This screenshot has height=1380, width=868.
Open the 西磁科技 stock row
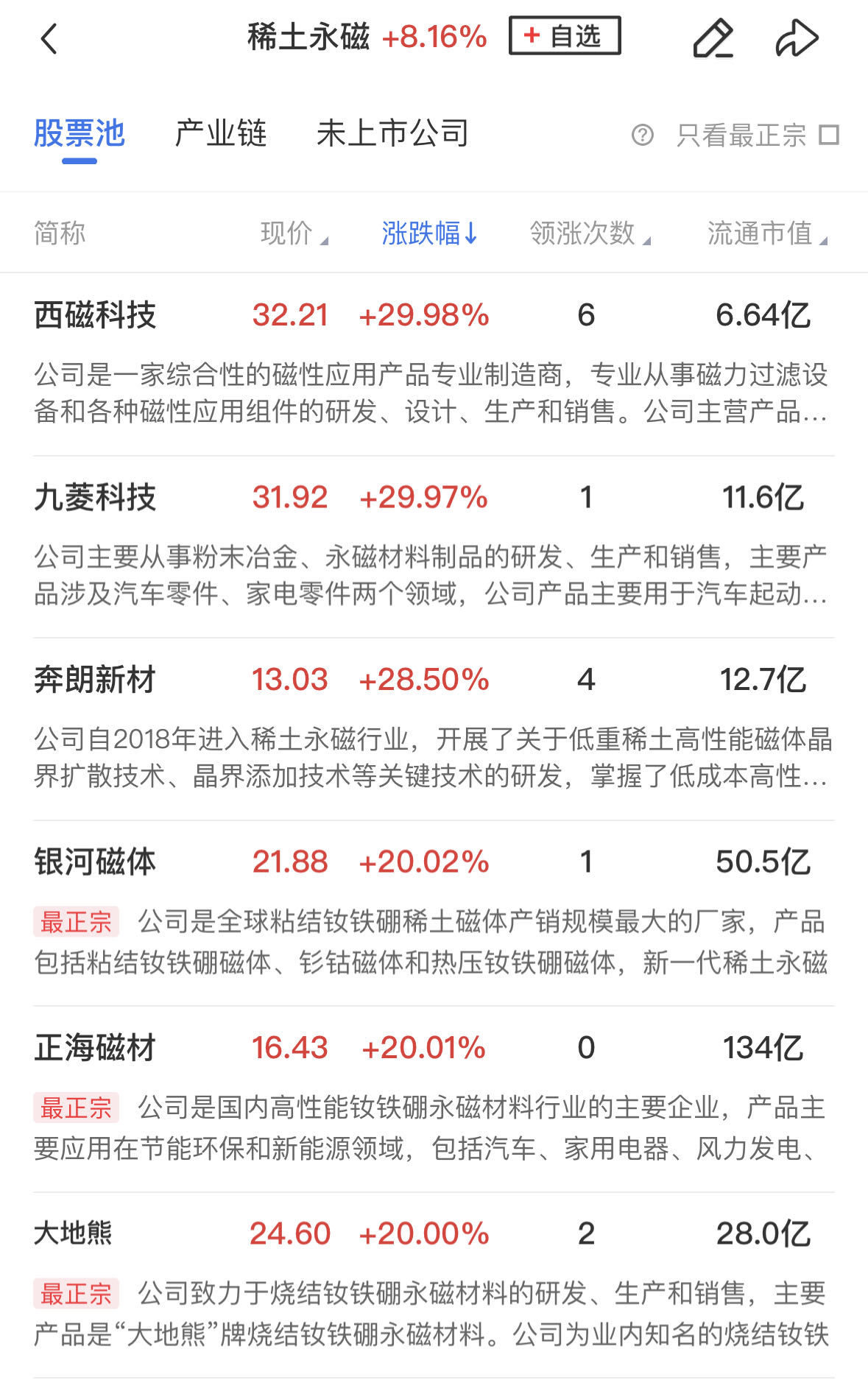click(x=96, y=315)
